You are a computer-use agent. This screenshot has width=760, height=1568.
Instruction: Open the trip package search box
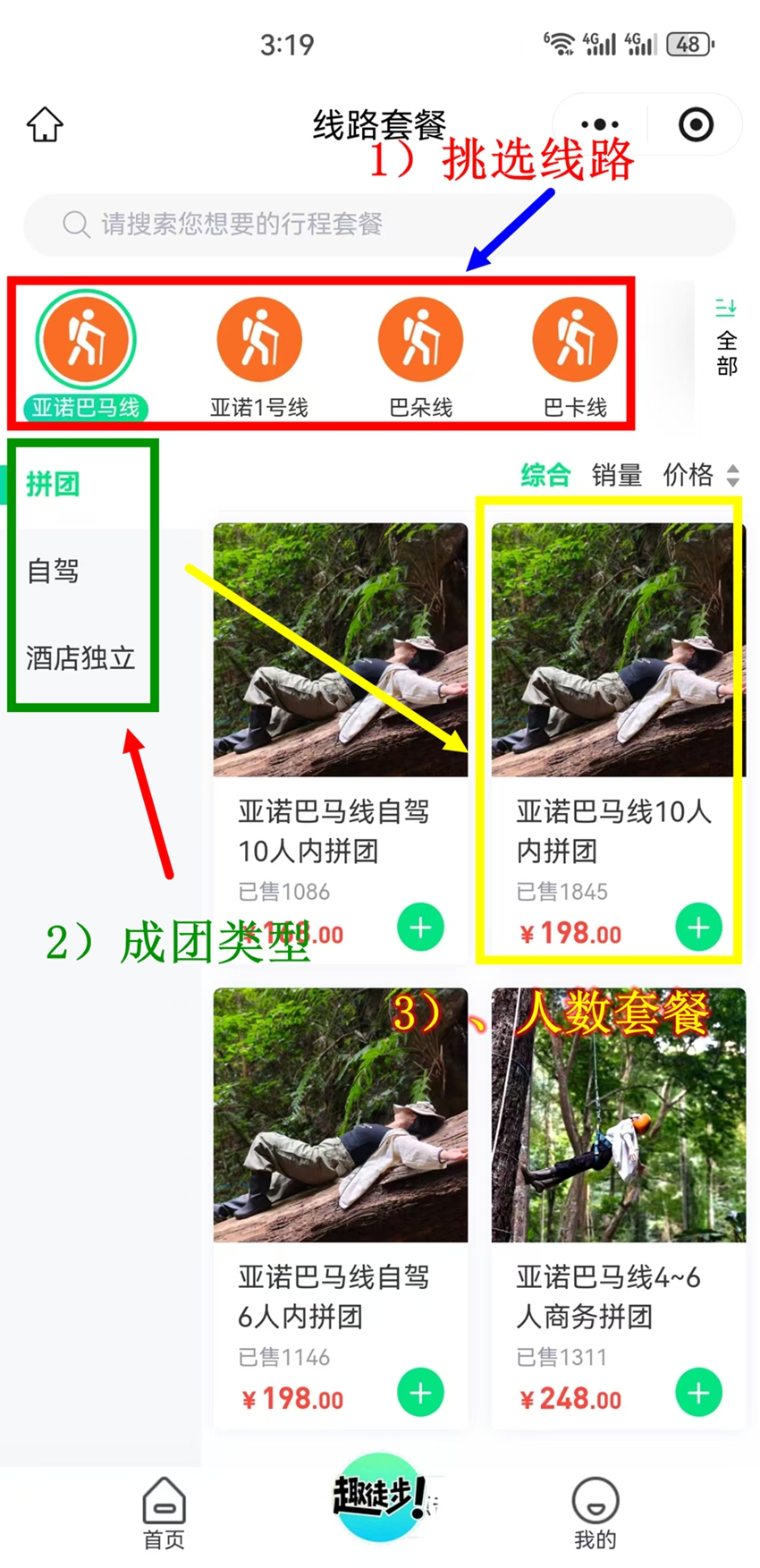(x=379, y=224)
